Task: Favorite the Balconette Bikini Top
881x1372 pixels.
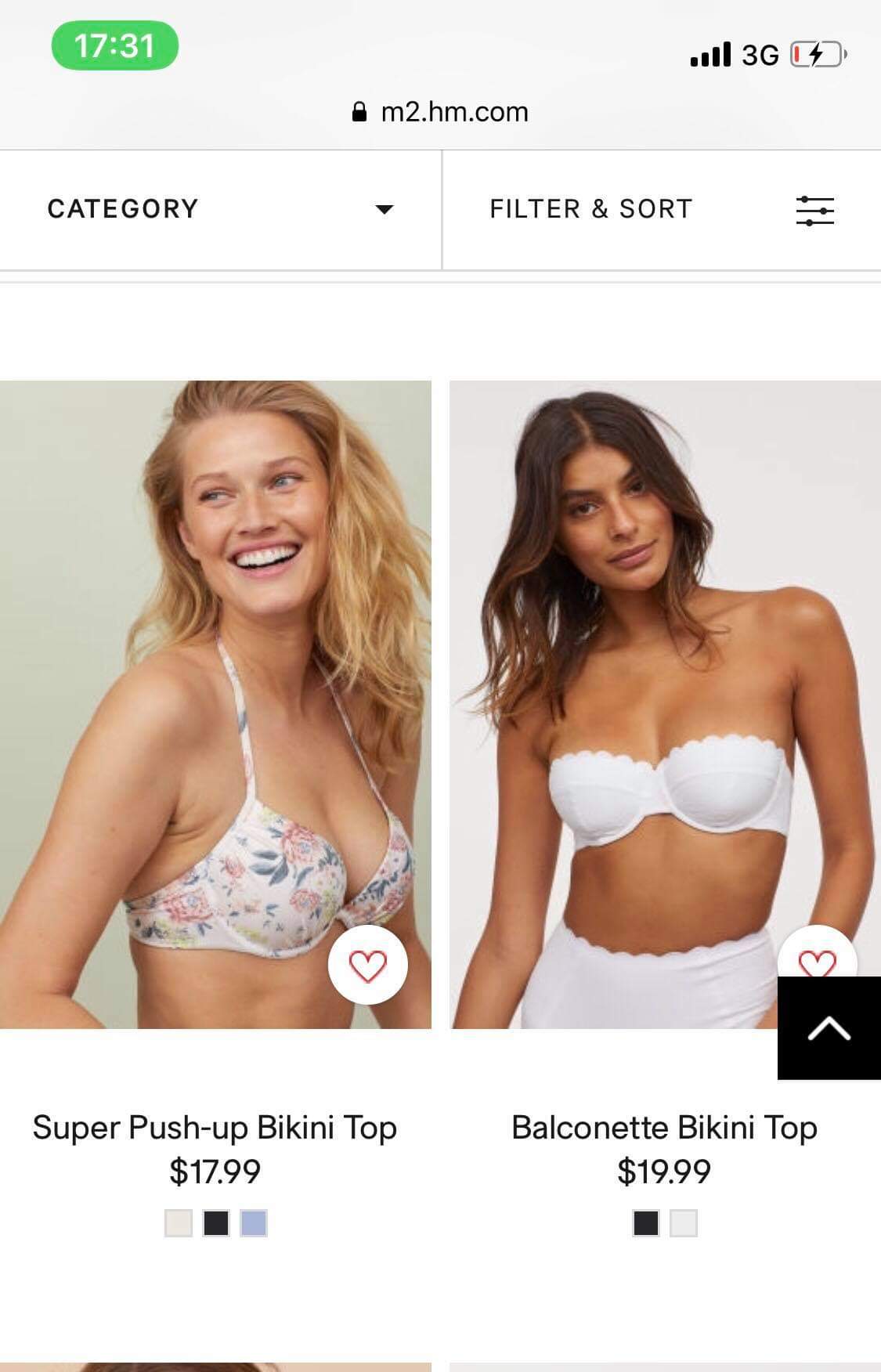Action: click(x=816, y=957)
